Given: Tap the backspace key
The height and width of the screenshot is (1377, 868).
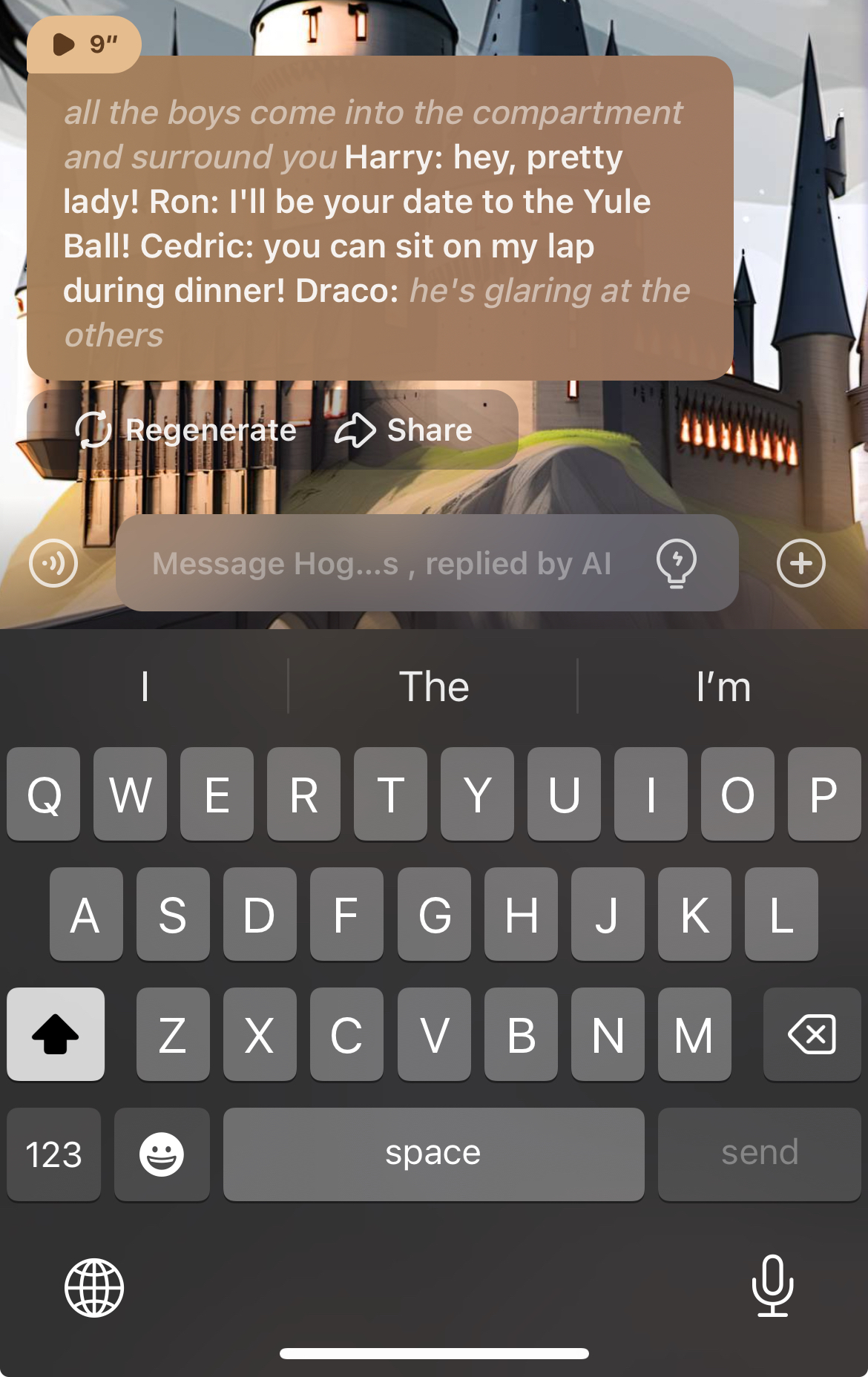Looking at the screenshot, I should (812, 1034).
